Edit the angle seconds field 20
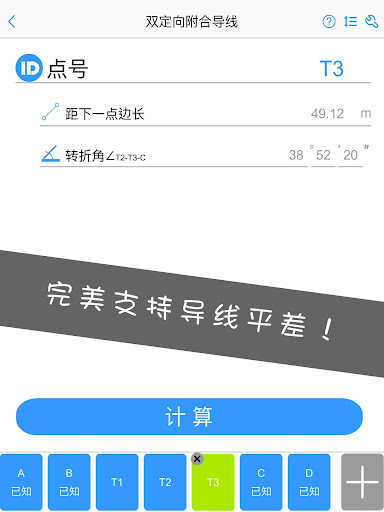Screen dimensions: 384x512 350,155
